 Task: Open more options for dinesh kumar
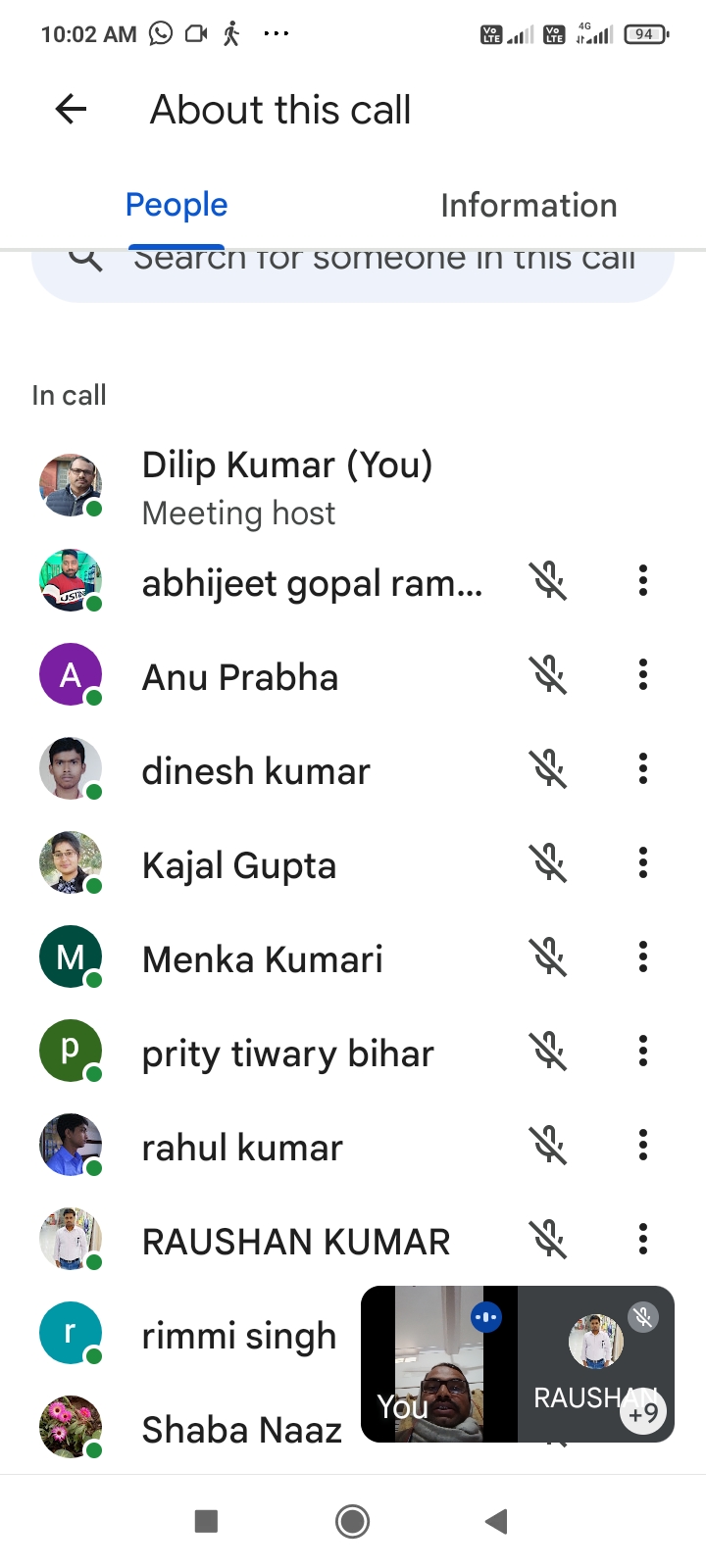643,769
